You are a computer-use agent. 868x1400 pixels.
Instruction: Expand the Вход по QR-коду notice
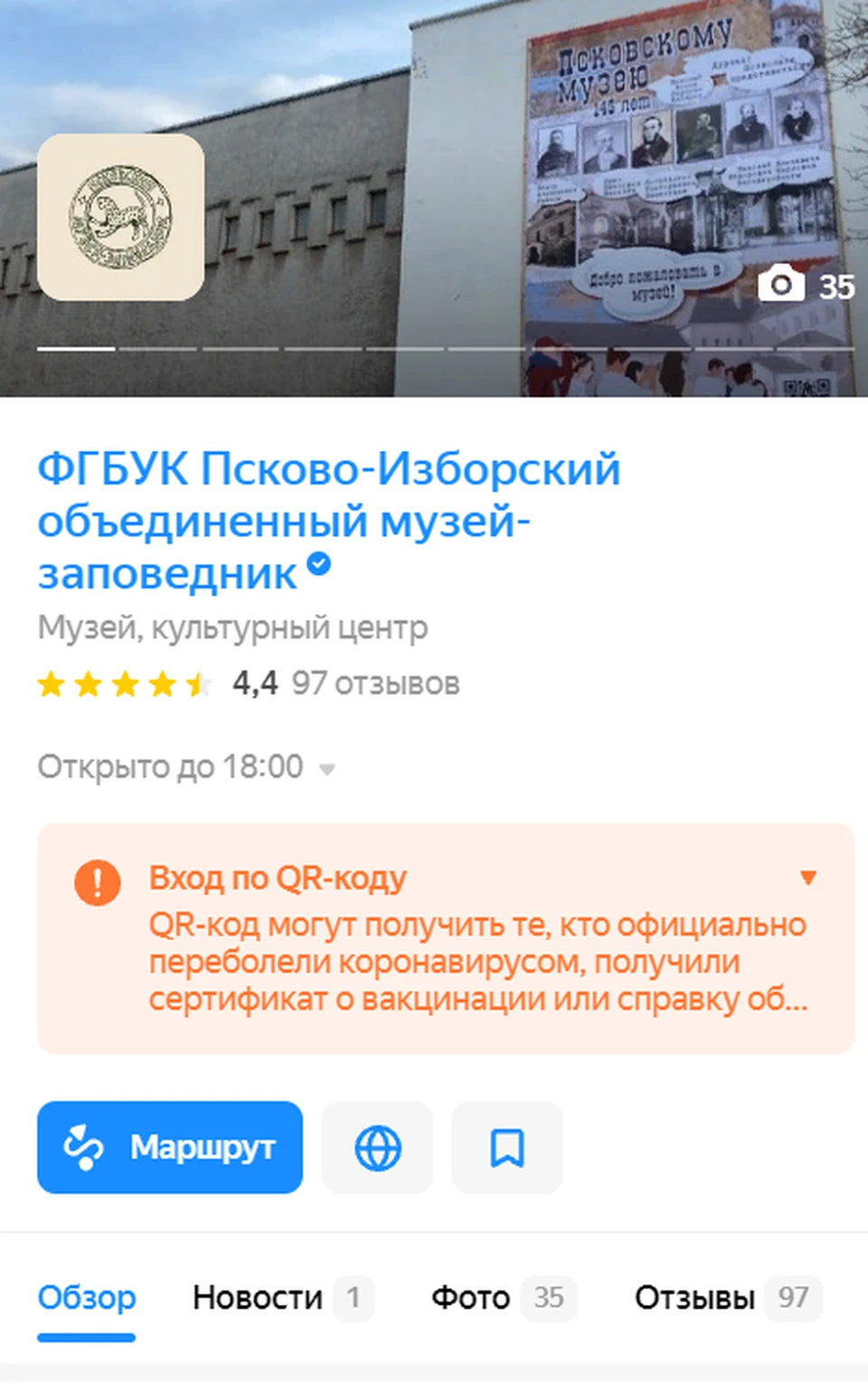[x=808, y=878]
